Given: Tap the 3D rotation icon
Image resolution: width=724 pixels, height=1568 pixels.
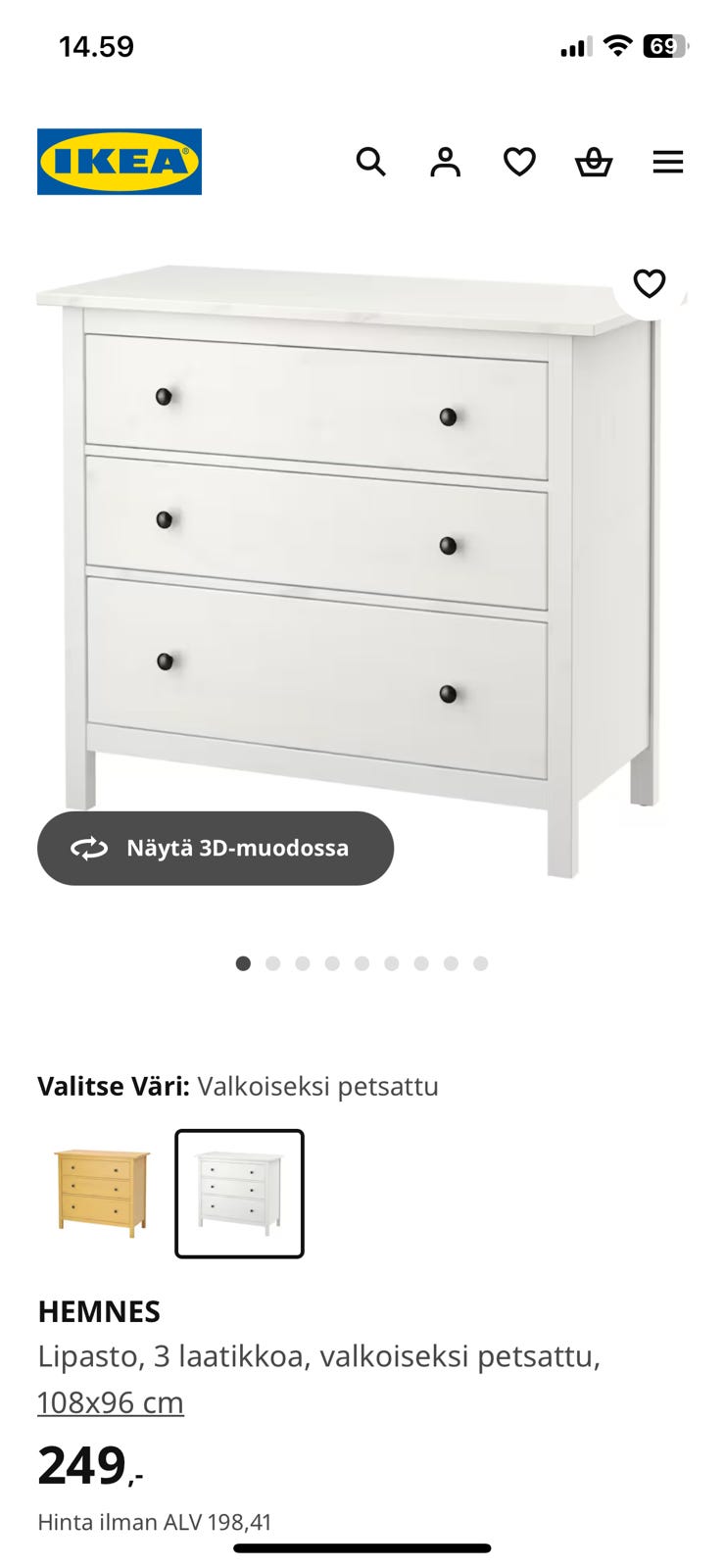Looking at the screenshot, I should [88, 848].
